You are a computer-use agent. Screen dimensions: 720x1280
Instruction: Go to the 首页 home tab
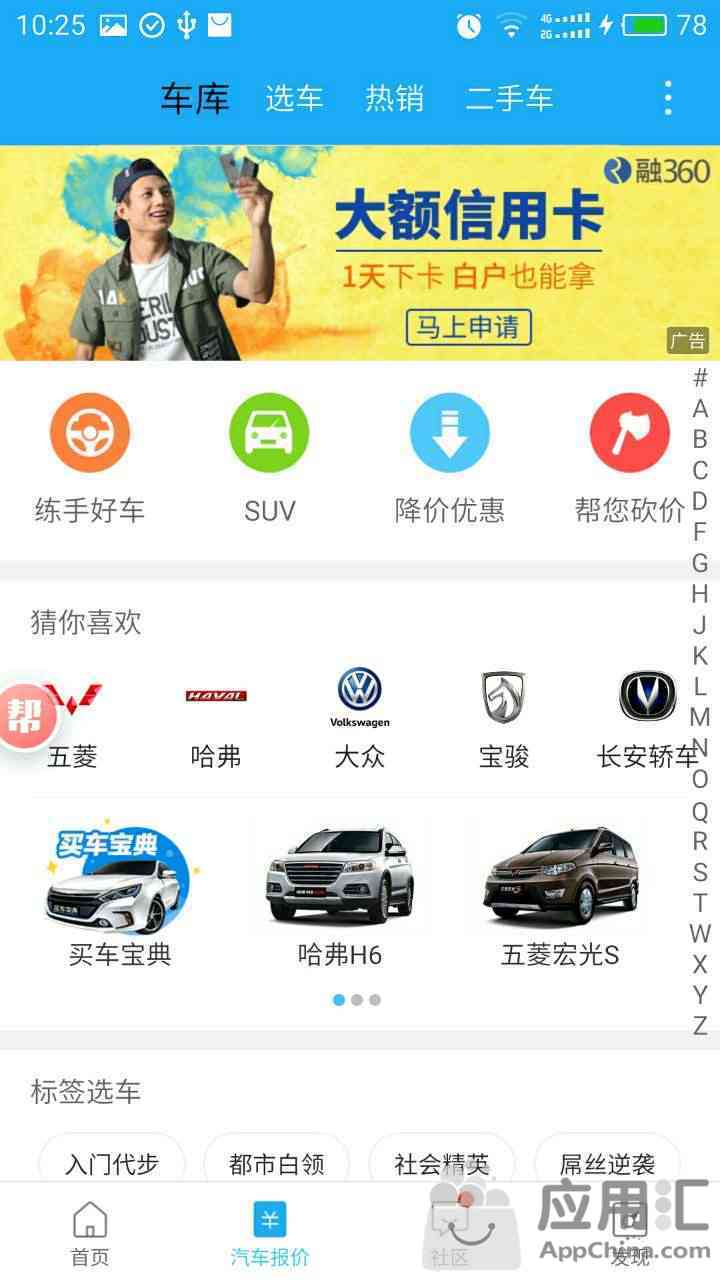pyautogui.click(x=90, y=1234)
